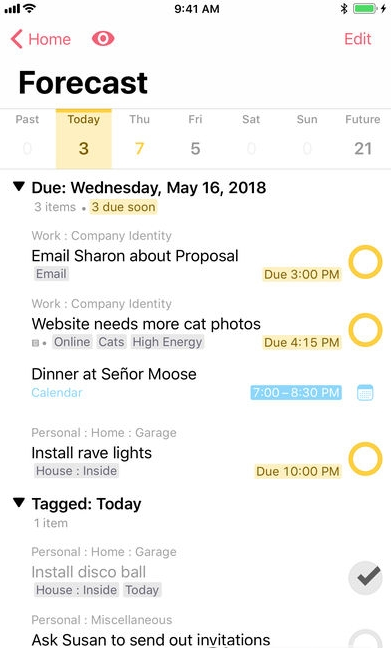This screenshot has height=648, width=392.
Task: Switch to Thu in the forecast
Action: click(139, 138)
